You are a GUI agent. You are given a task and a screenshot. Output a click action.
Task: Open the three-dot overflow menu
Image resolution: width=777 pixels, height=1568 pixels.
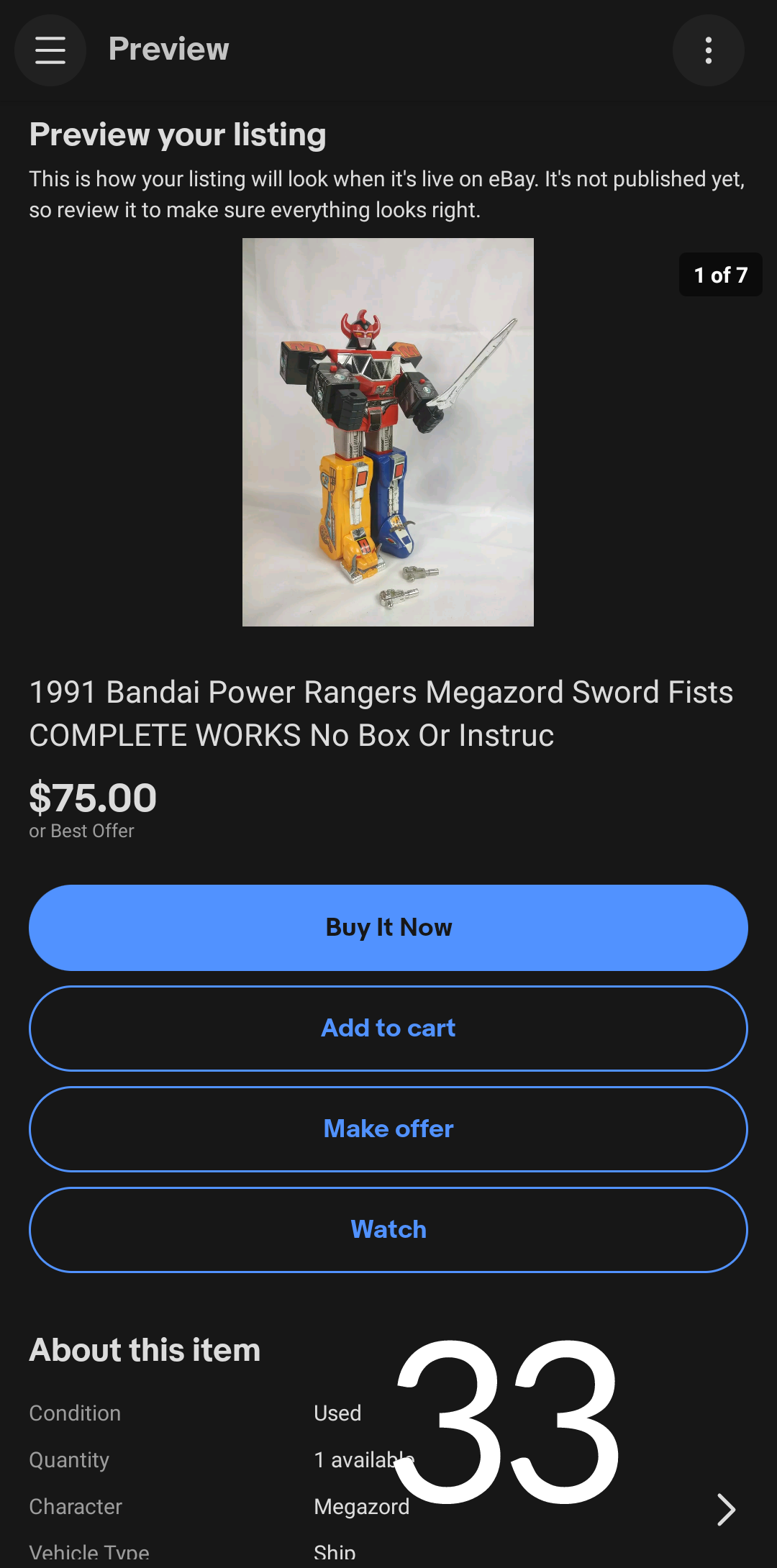click(708, 50)
